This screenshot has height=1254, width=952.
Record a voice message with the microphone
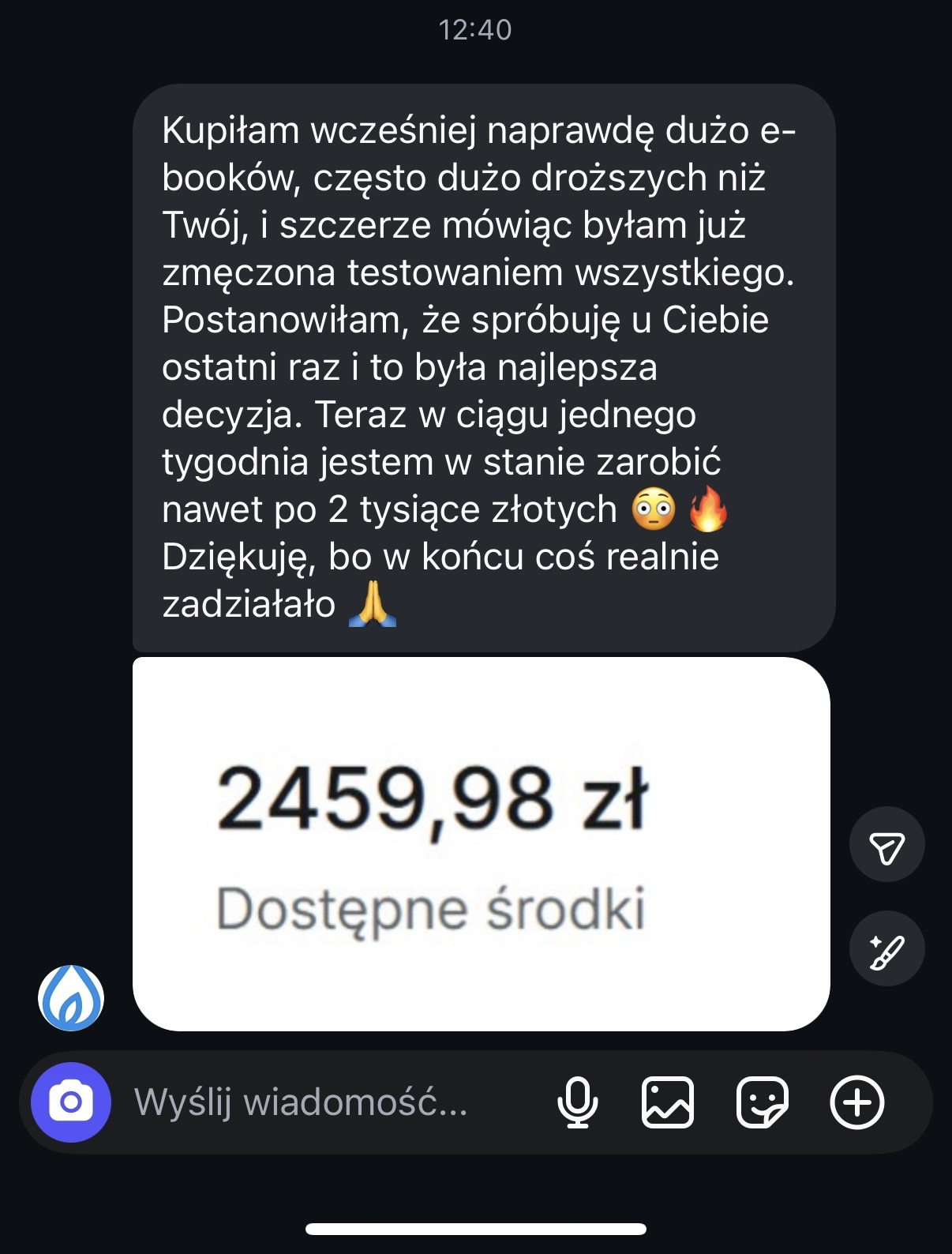577,1102
